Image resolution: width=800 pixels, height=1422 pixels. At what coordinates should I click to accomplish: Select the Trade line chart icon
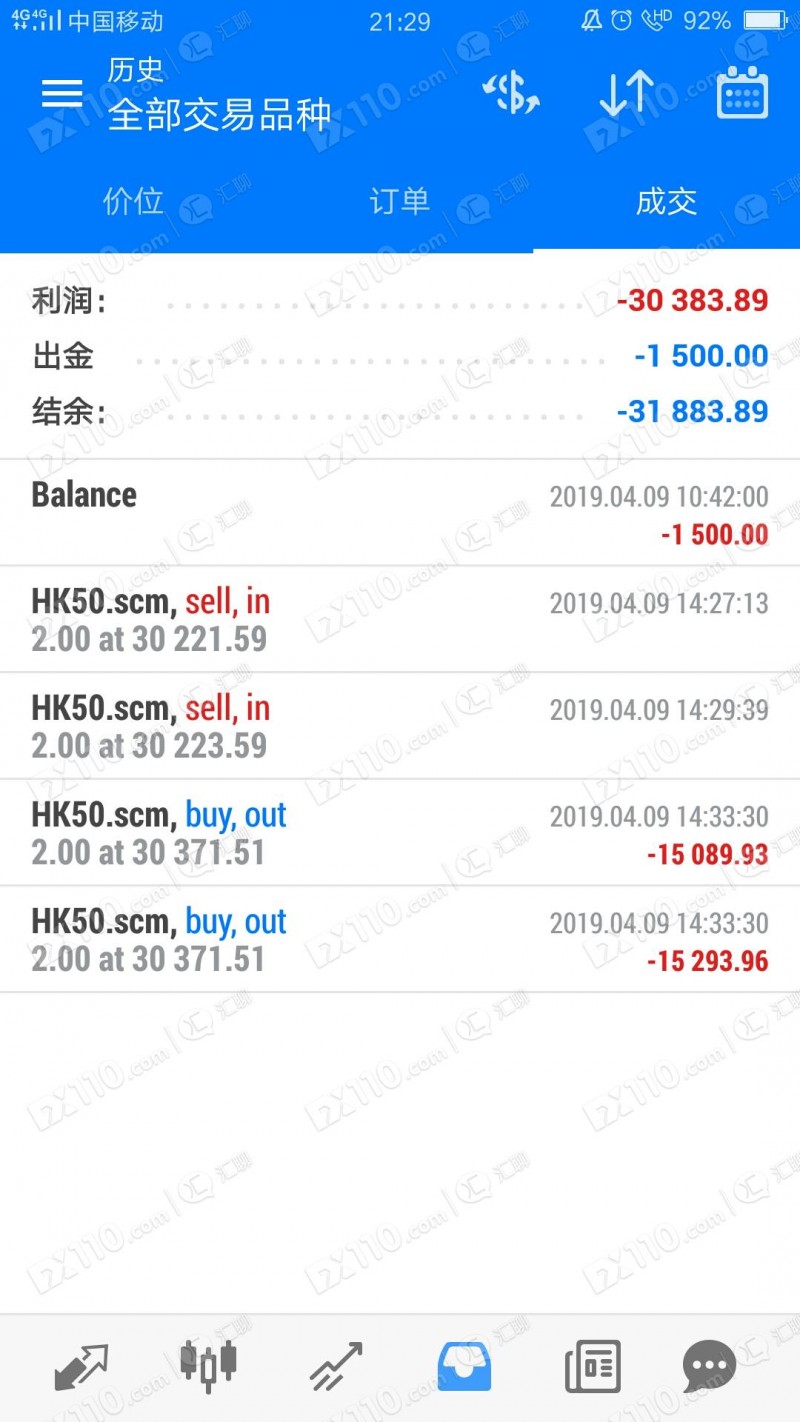coord(336,1365)
